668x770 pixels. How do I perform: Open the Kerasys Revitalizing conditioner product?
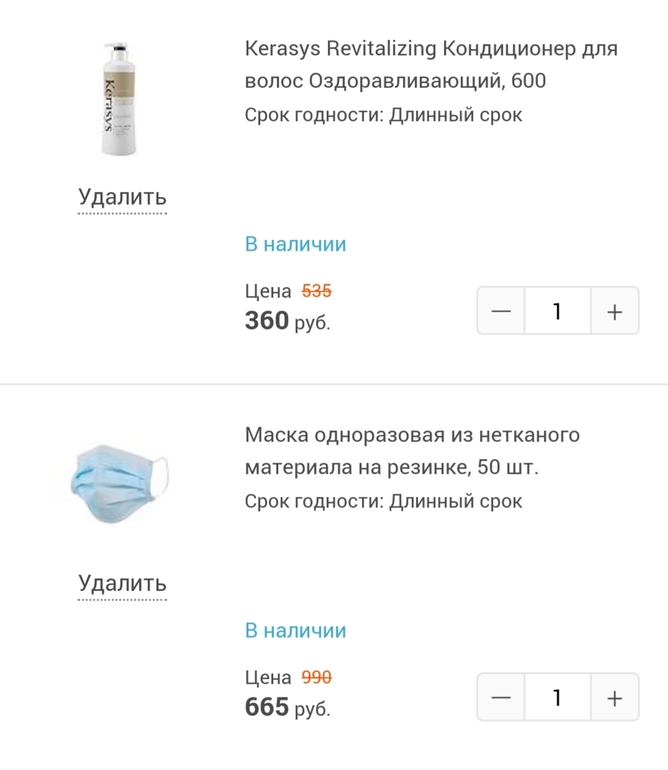pyautogui.click(x=431, y=64)
